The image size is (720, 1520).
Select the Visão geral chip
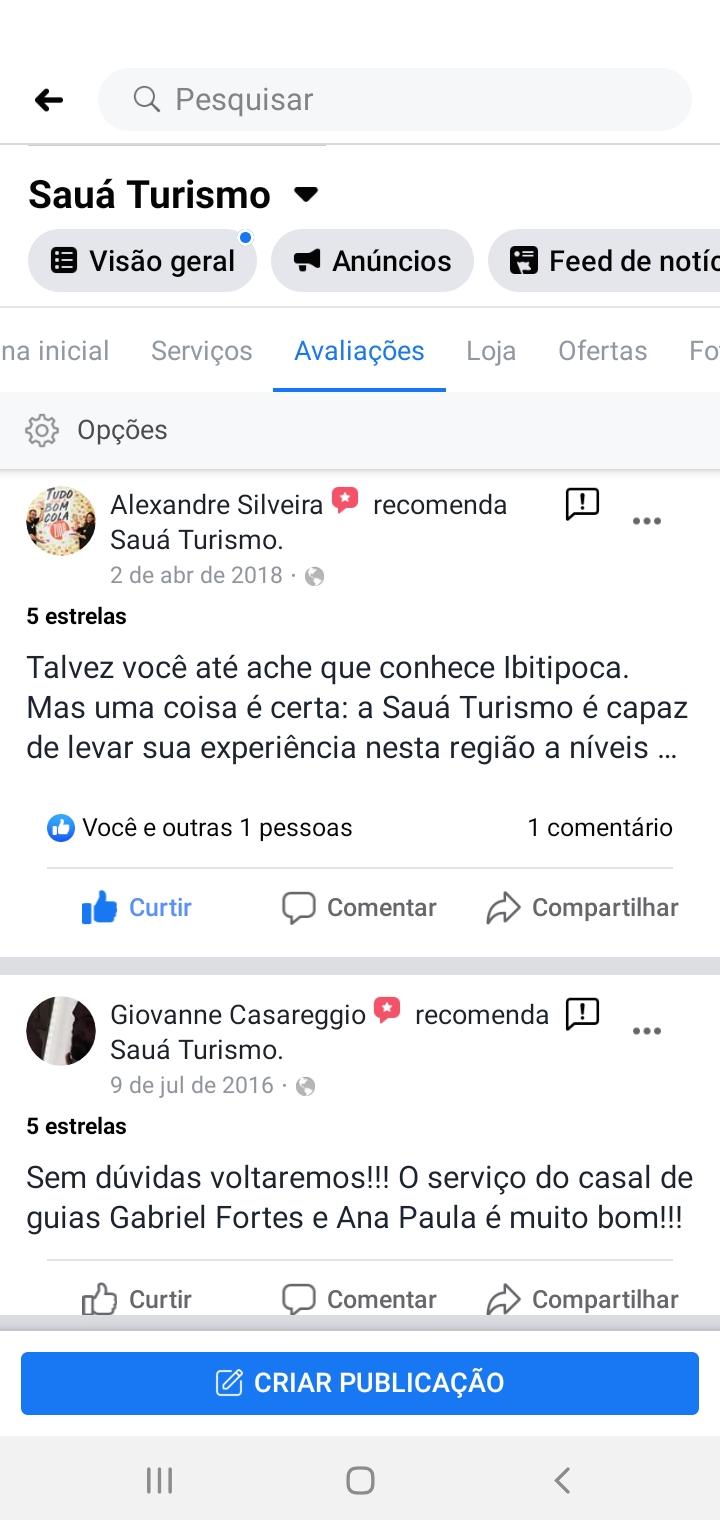(x=142, y=261)
